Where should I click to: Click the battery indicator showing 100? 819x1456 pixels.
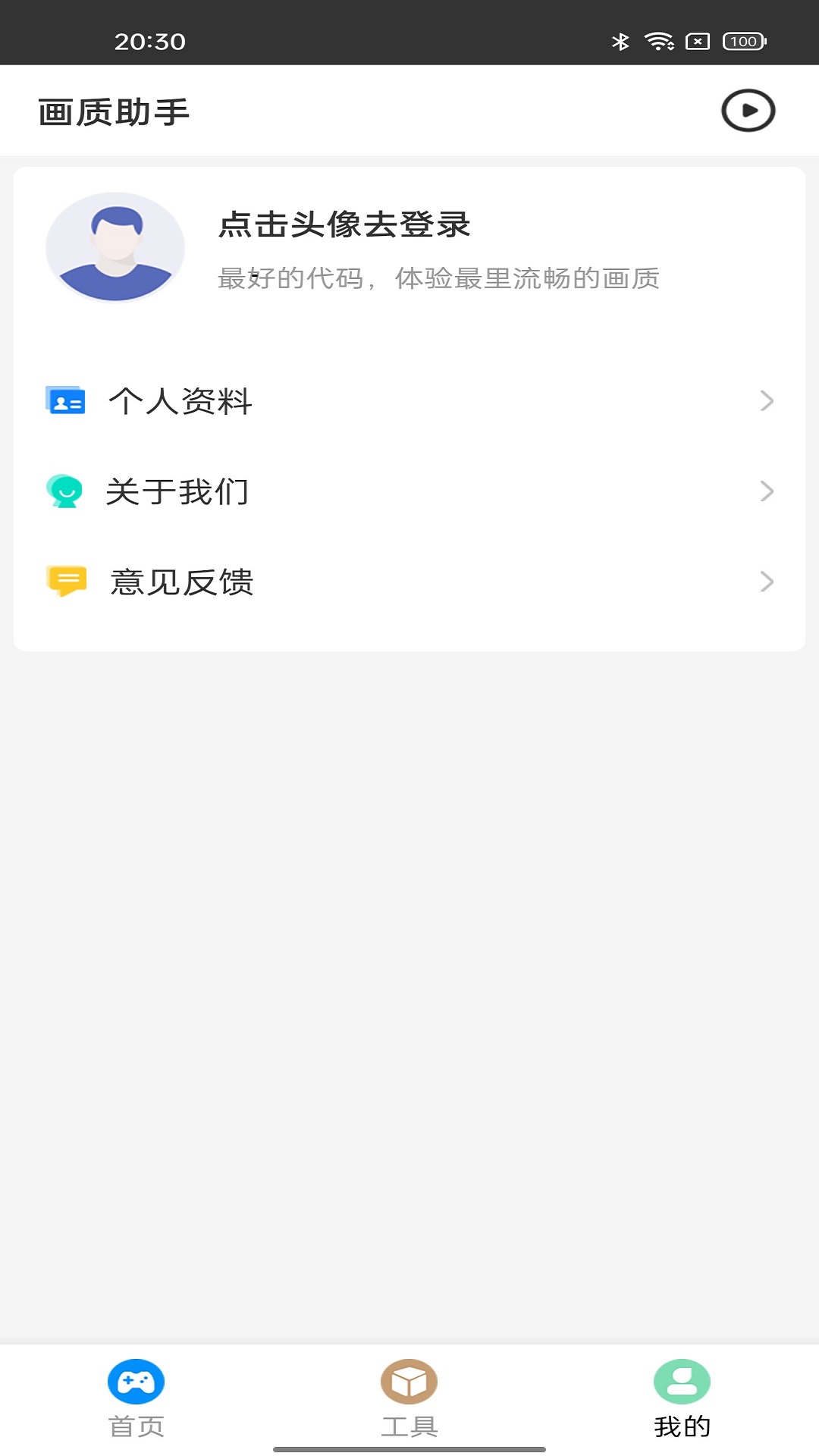(x=742, y=42)
